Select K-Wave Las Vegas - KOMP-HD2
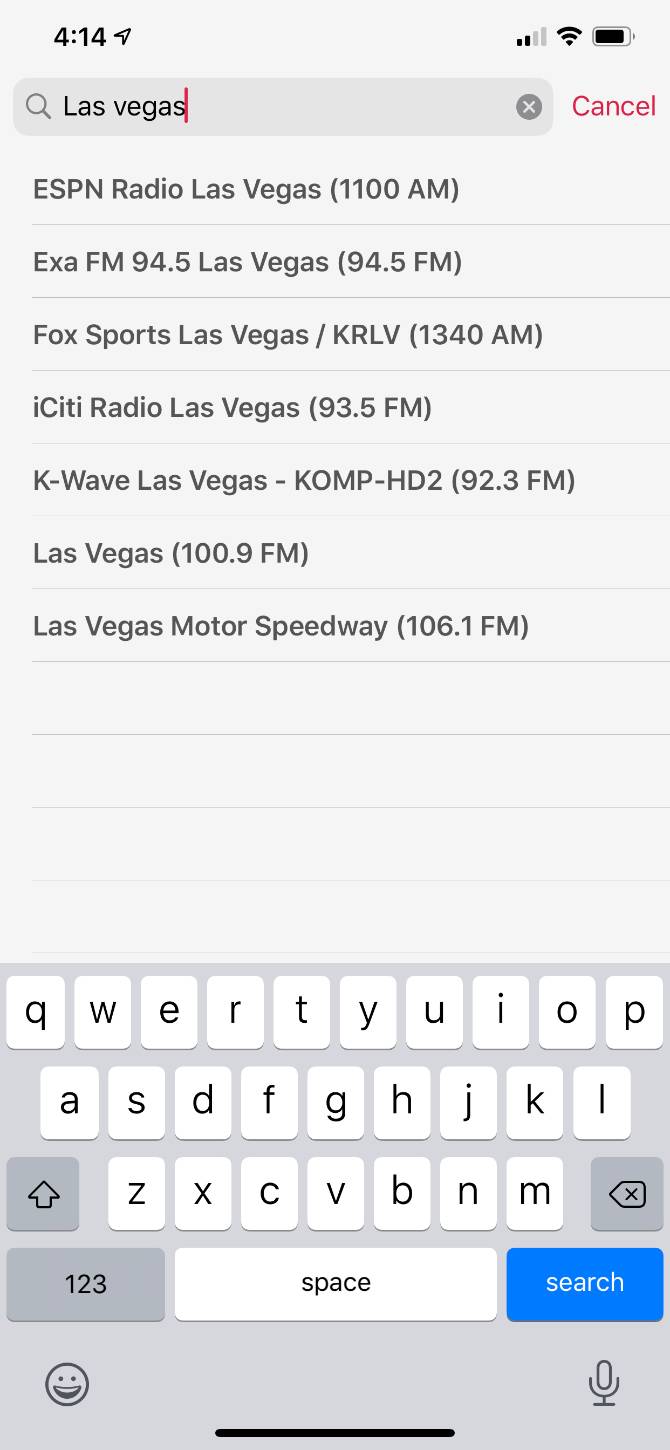The image size is (670, 1450). tap(304, 481)
